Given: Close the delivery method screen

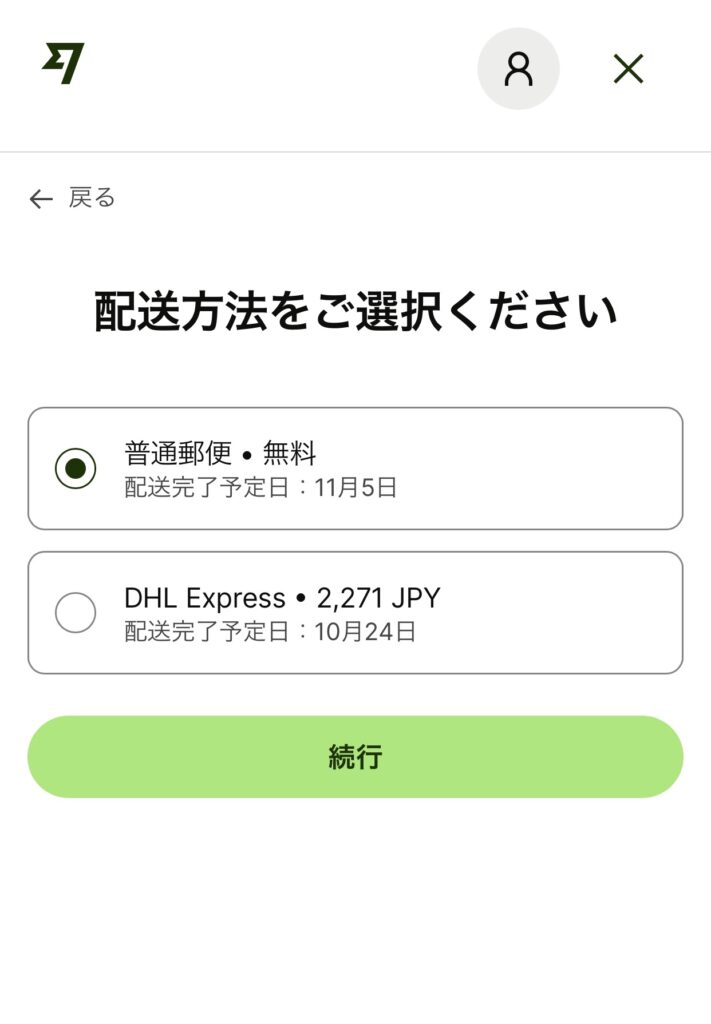Looking at the screenshot, I should point(628,69).
